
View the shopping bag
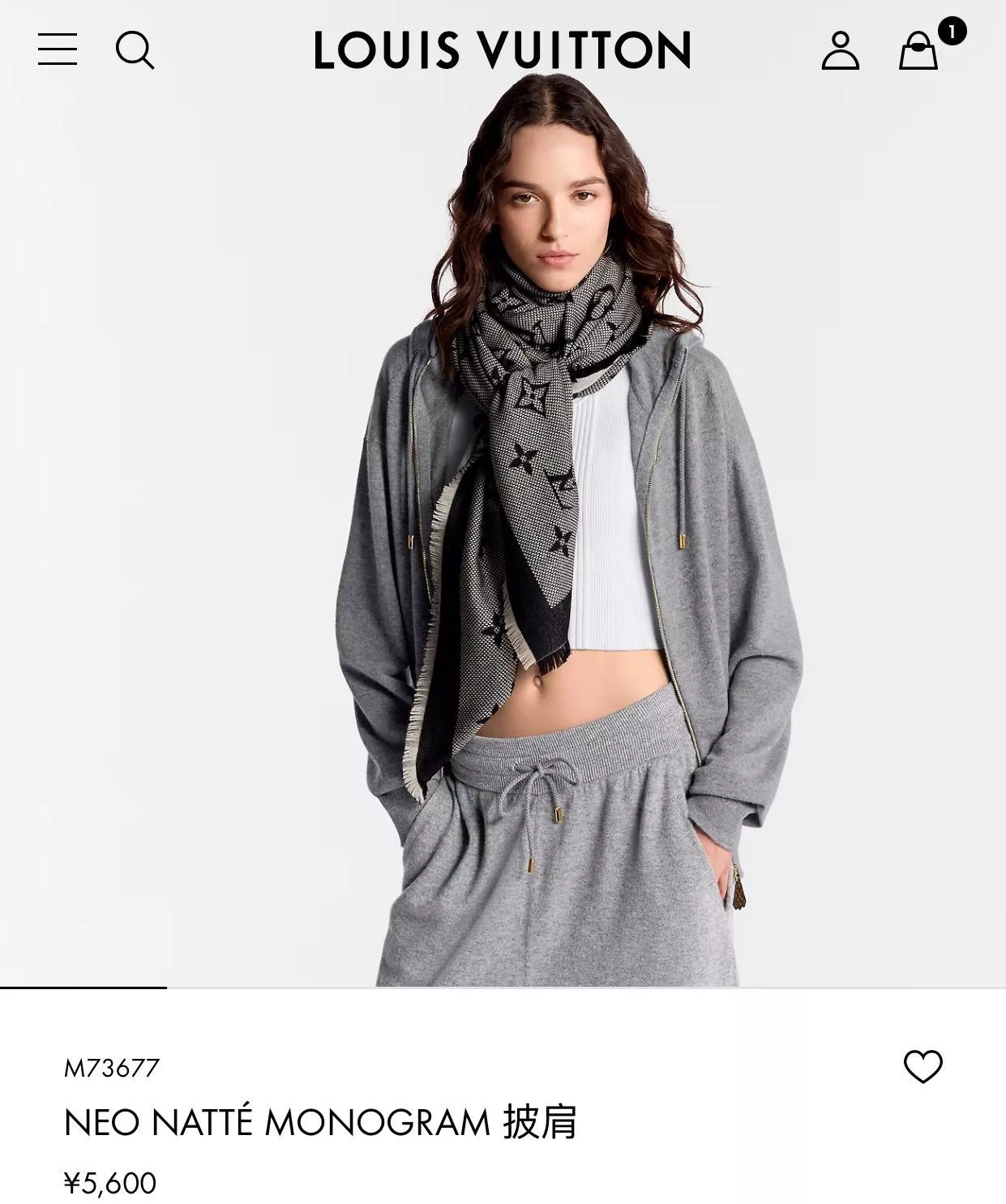[918, 50]
